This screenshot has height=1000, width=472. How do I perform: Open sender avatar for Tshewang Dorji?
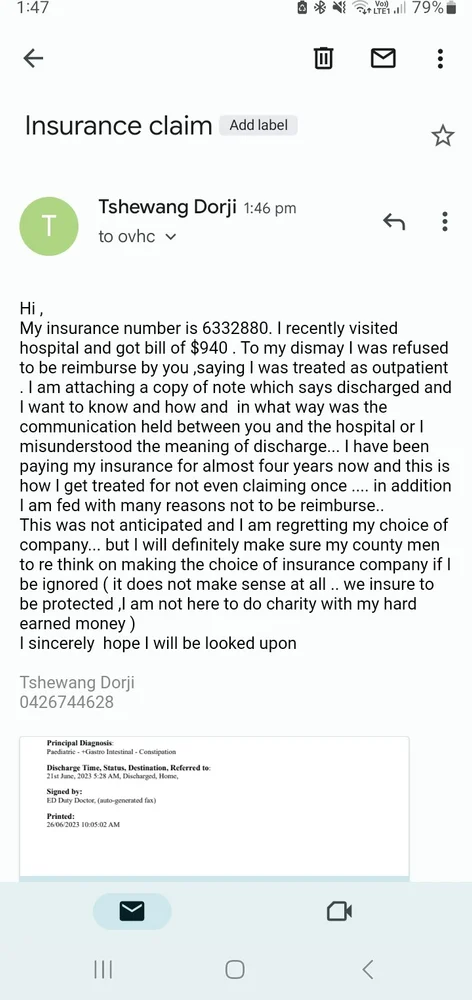[49, 226]
